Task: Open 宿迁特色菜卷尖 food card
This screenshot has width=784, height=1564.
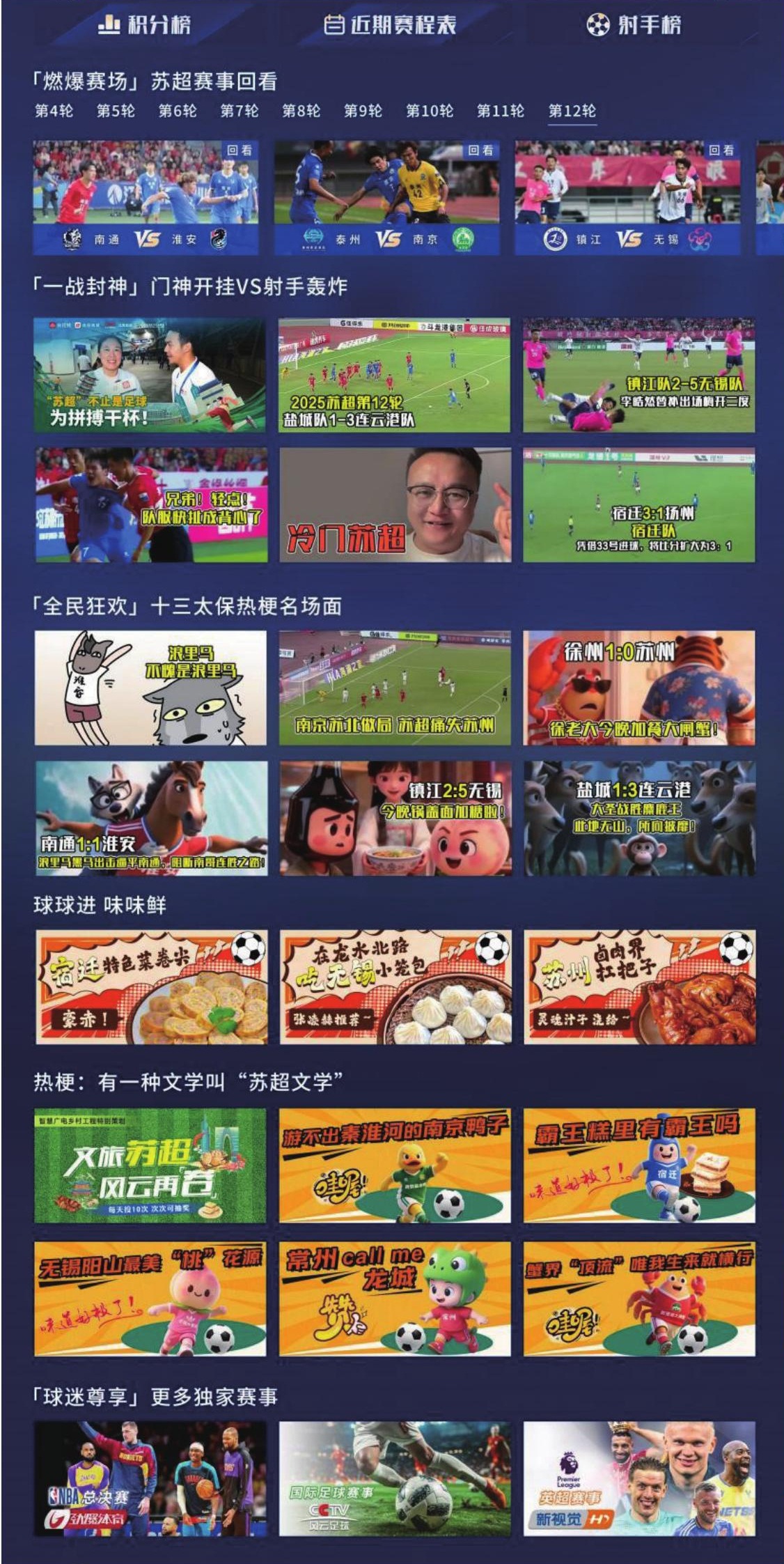Action: (151, 986)
